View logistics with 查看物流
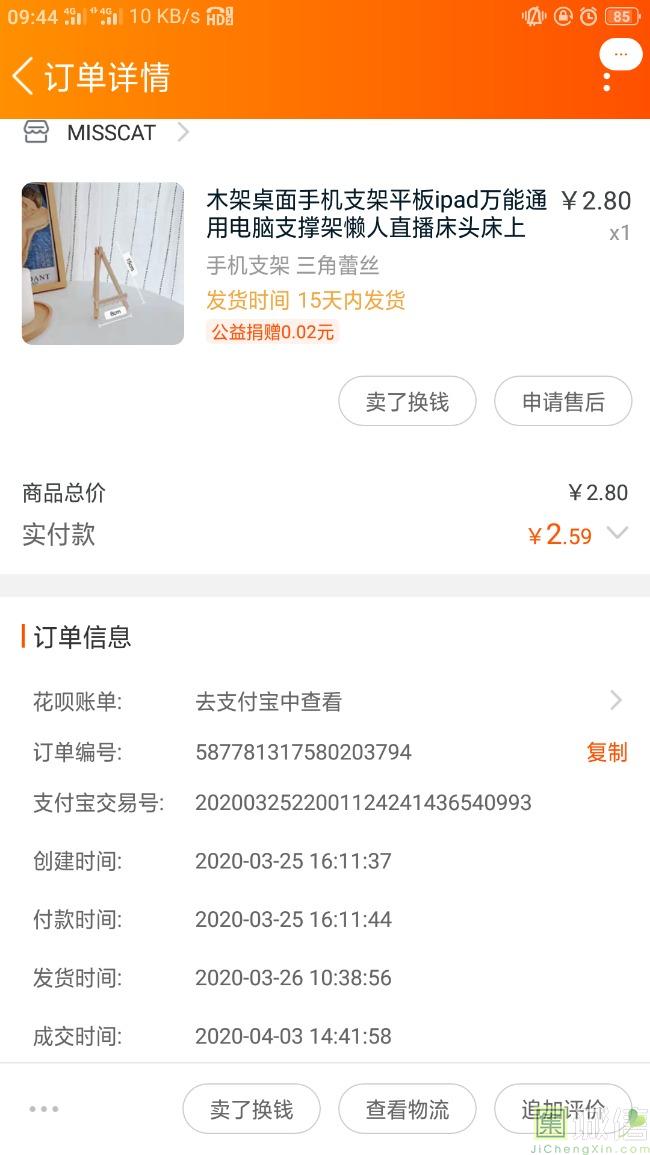The image size is (650, 1155). (x=407, y=1109)
